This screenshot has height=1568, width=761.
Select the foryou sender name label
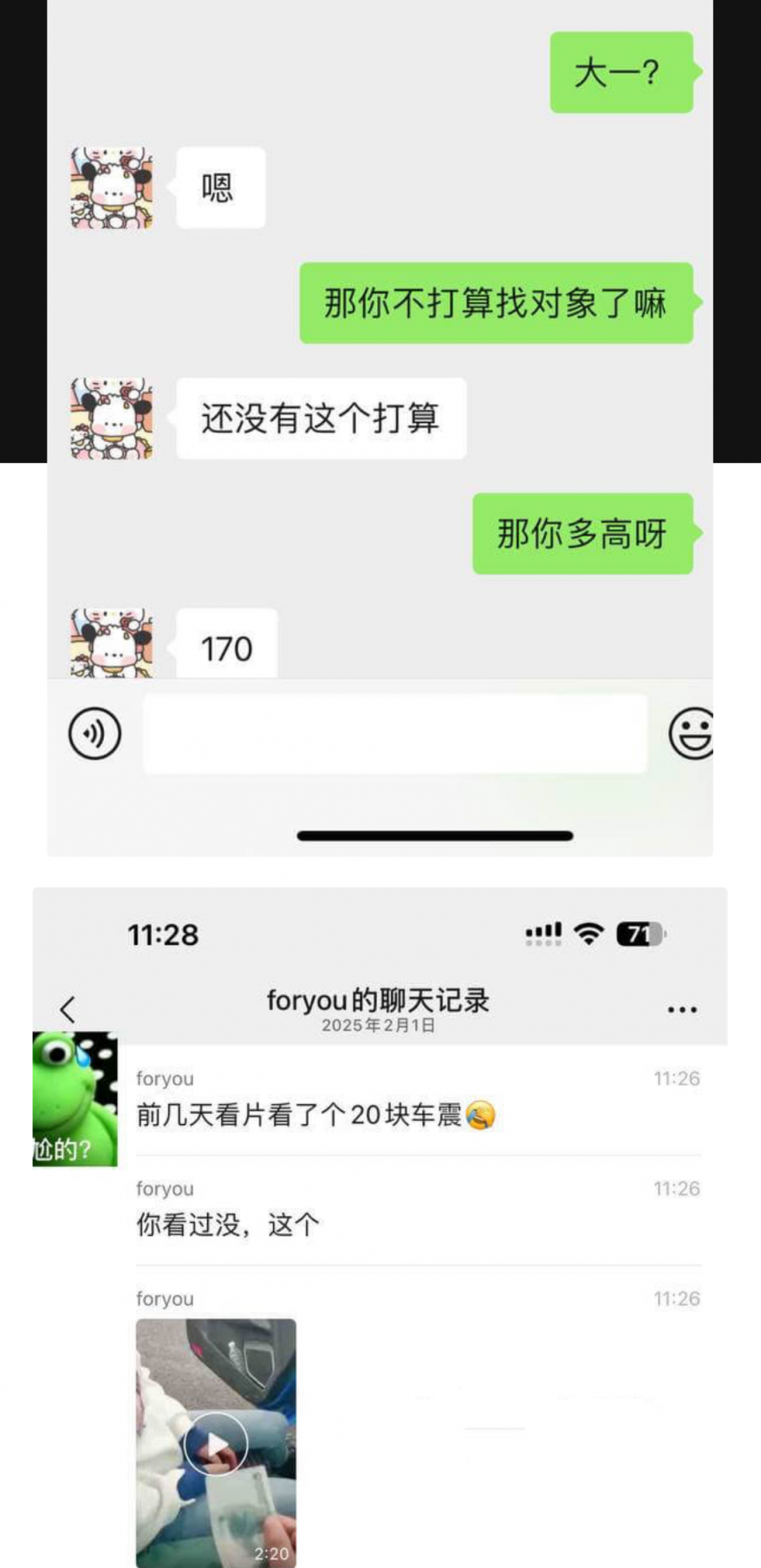click(165, 1078)
